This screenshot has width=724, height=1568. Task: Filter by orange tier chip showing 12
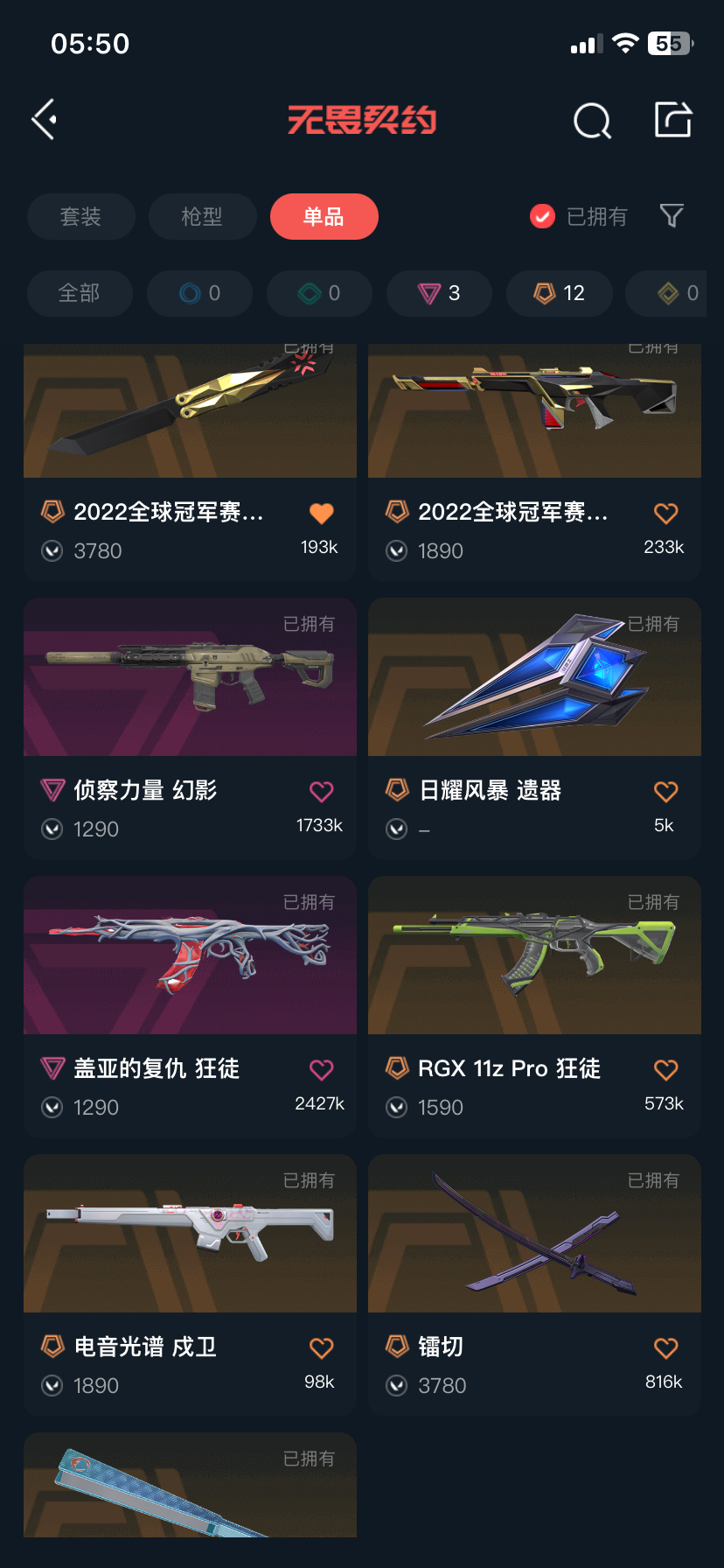560,293
